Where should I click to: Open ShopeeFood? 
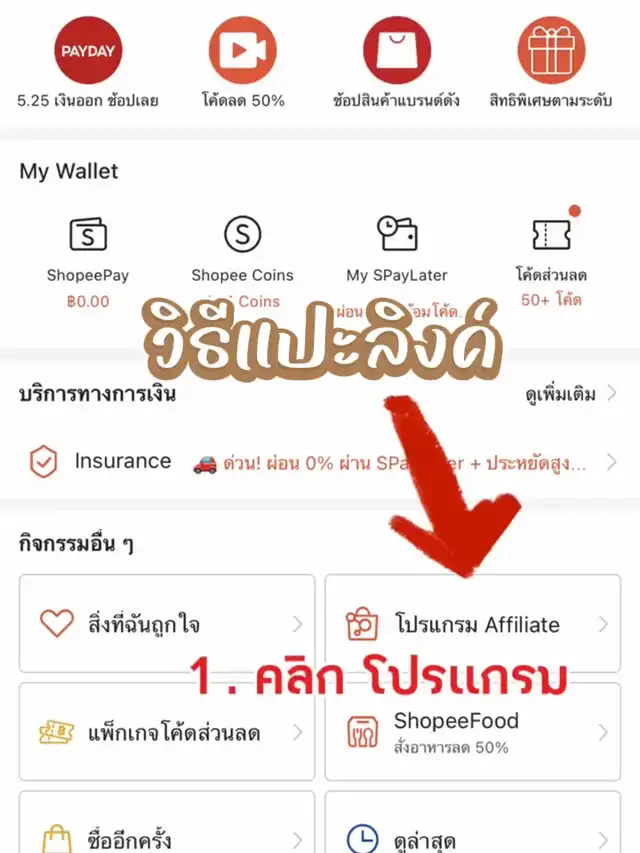click(x=472, y=733)
